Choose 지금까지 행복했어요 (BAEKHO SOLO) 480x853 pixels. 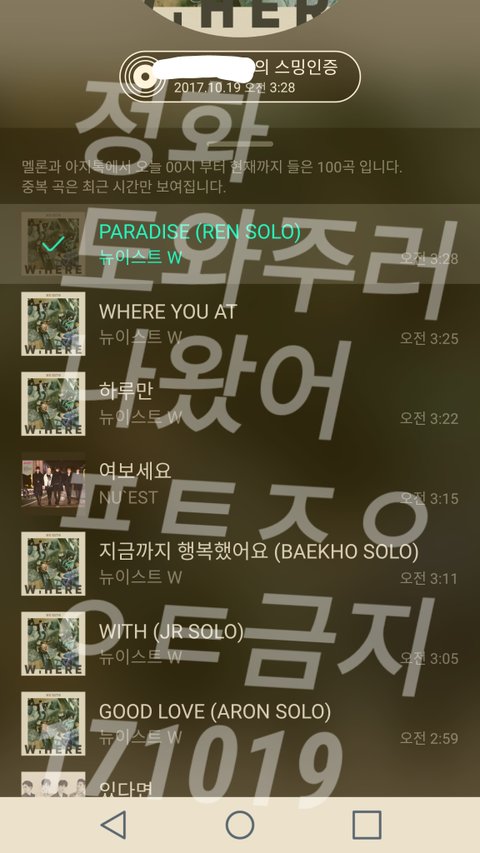pyautogui.click(x=240, y=564)
